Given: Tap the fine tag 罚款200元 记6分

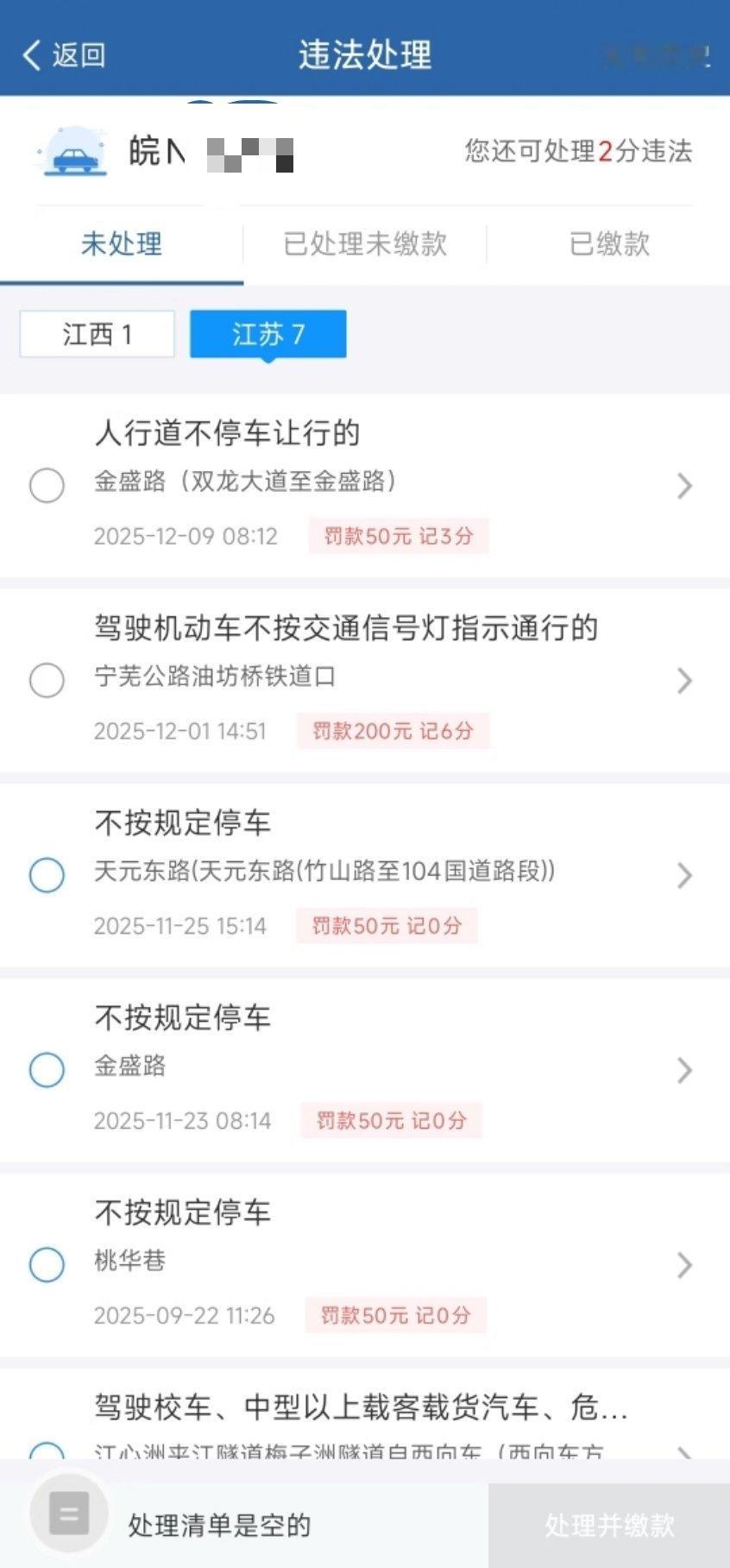Looking at the screenshot, I should (x=393, y=731).
